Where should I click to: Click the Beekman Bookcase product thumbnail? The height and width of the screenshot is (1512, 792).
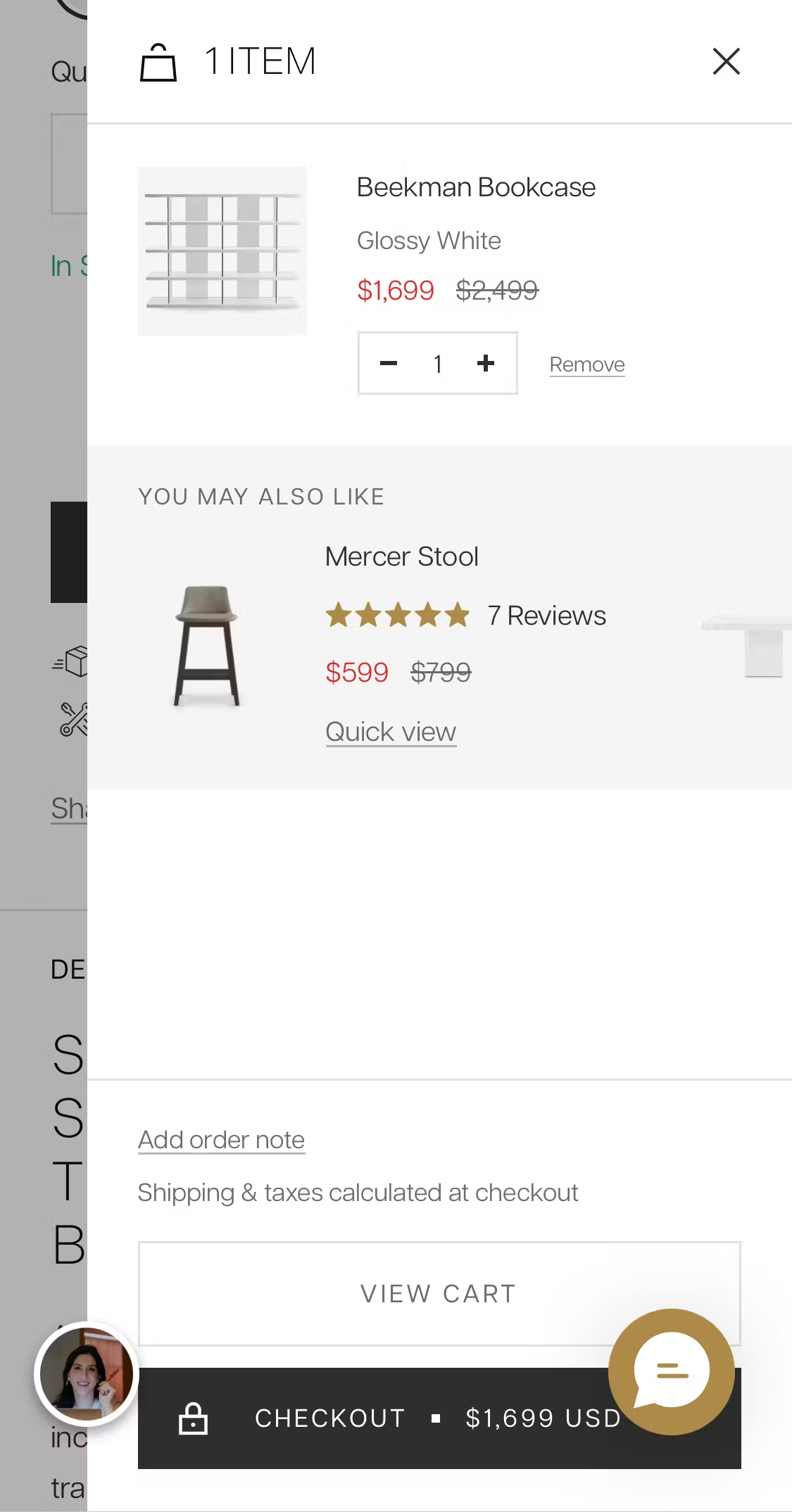(222, 250)
